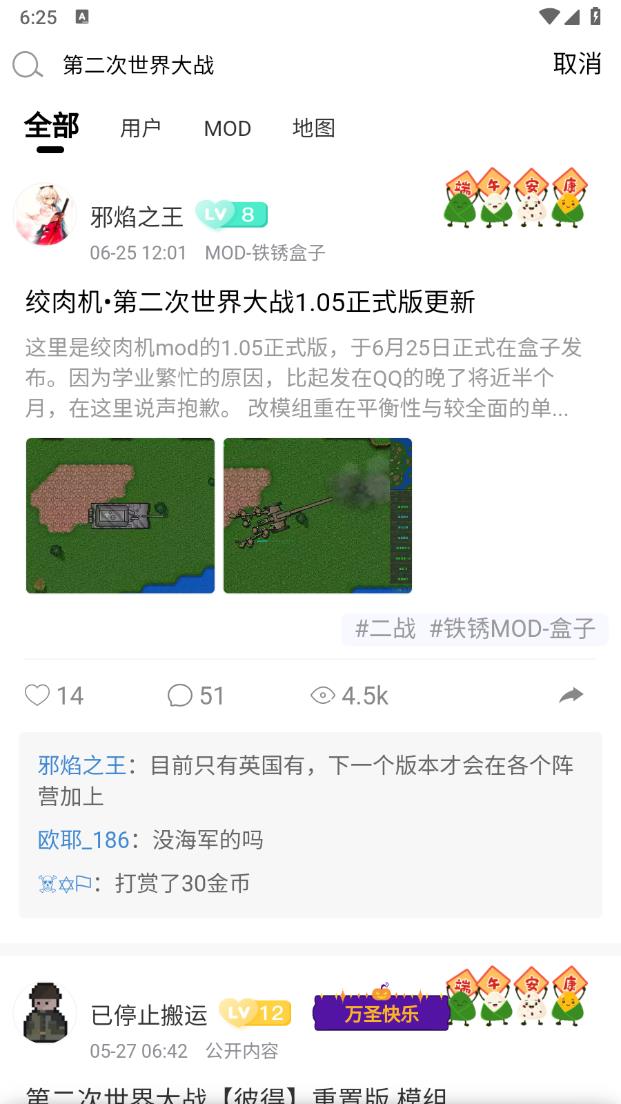This screenshot has width=621, height=1104.
Task: Switch to the 地图 tab
Action: [x=313, y=127]
